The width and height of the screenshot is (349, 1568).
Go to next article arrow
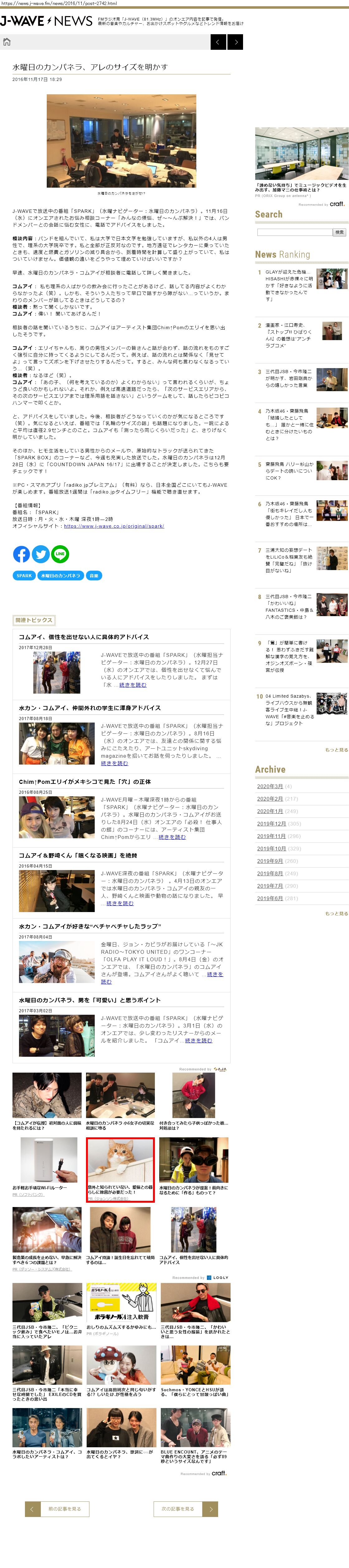(236, 42)
